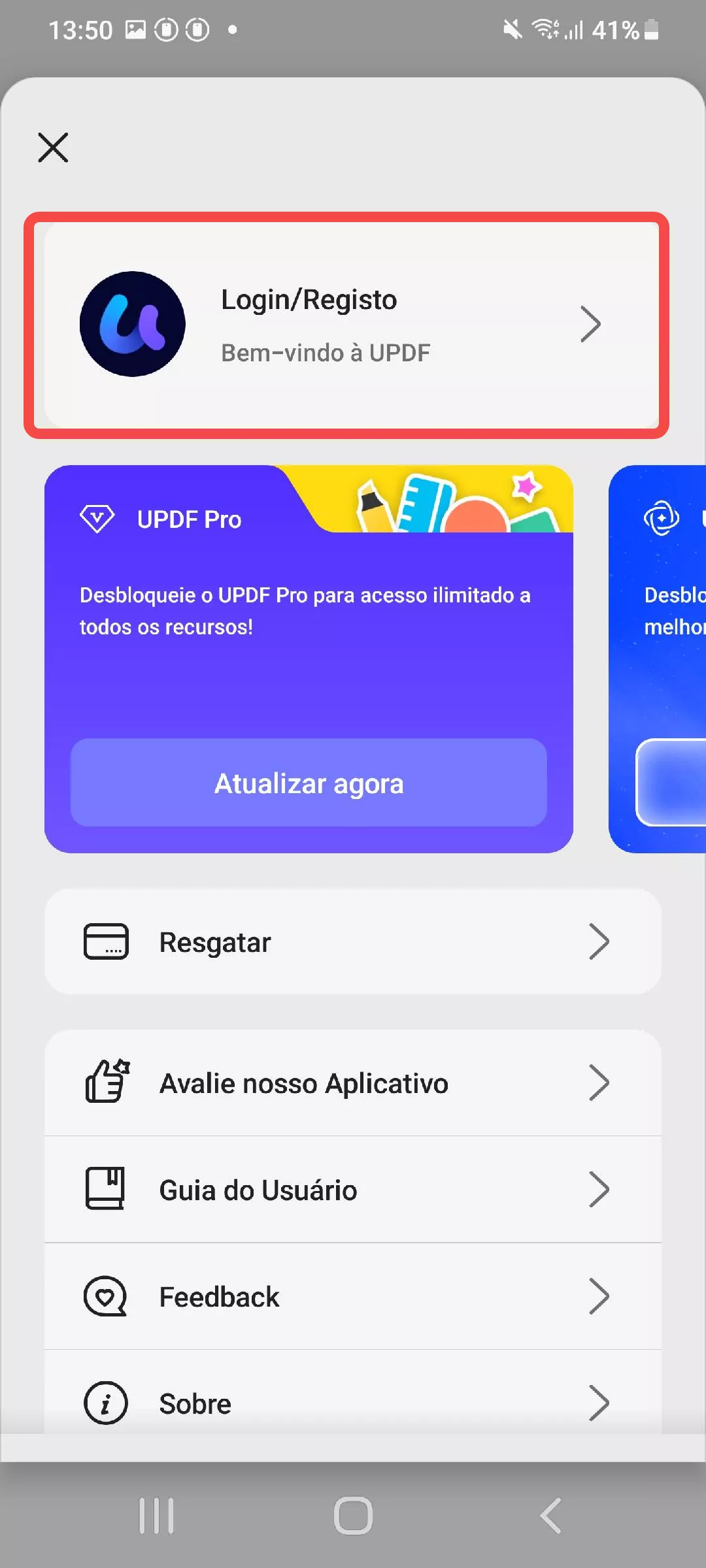Open the Resgatar chevron
The width and height of the screenshot is (706, 1568).
pyautogui.click(x=601, y=941)
